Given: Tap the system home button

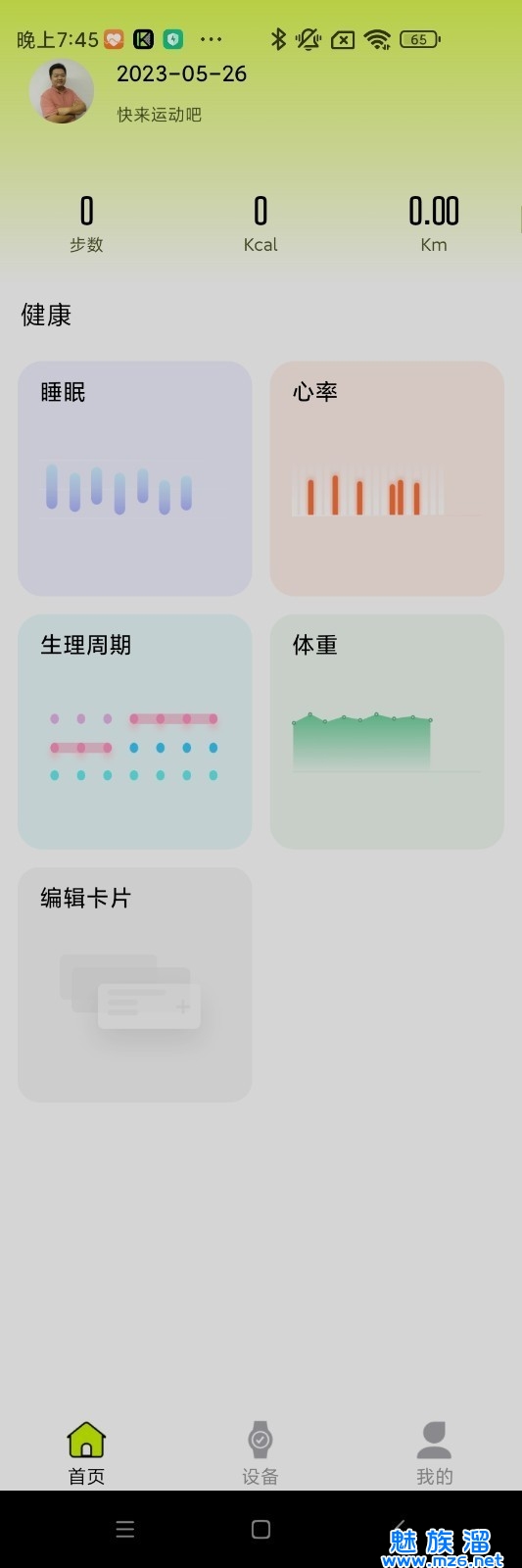Looking at the screenshot, I should [261, 1529].
